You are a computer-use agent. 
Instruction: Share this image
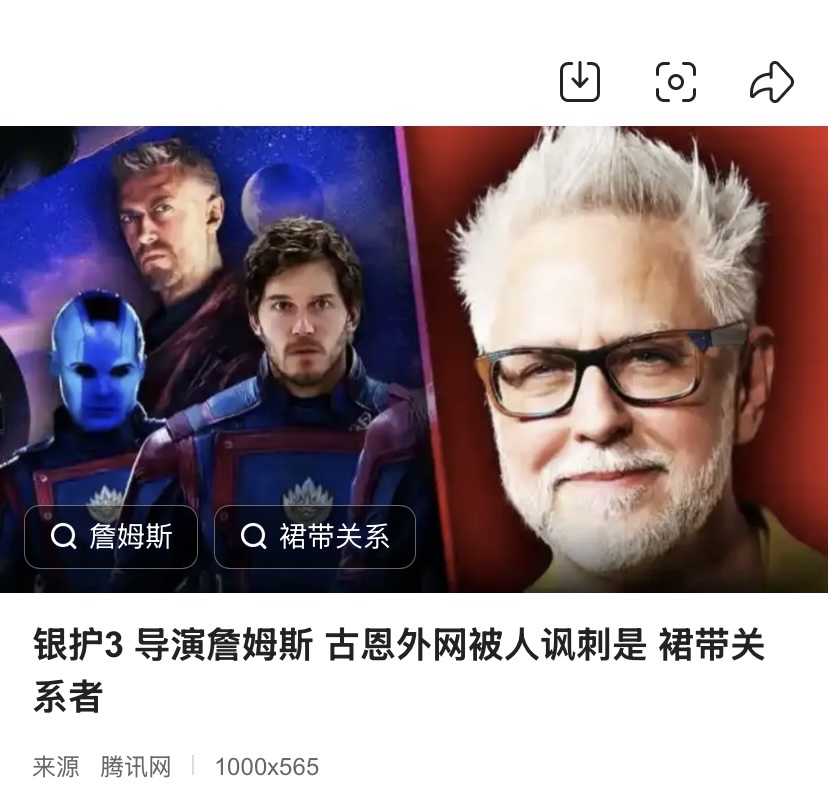coord(771,81)
